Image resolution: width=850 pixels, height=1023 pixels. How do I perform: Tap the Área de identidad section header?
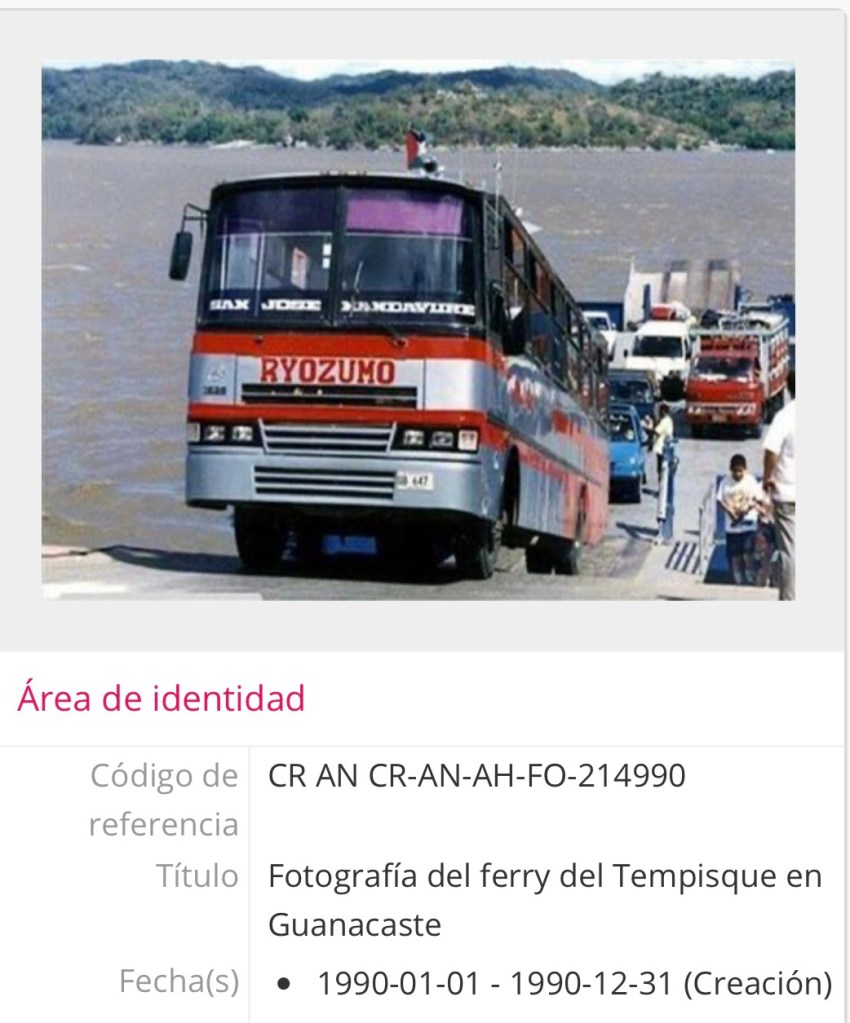tap(161, 698)
